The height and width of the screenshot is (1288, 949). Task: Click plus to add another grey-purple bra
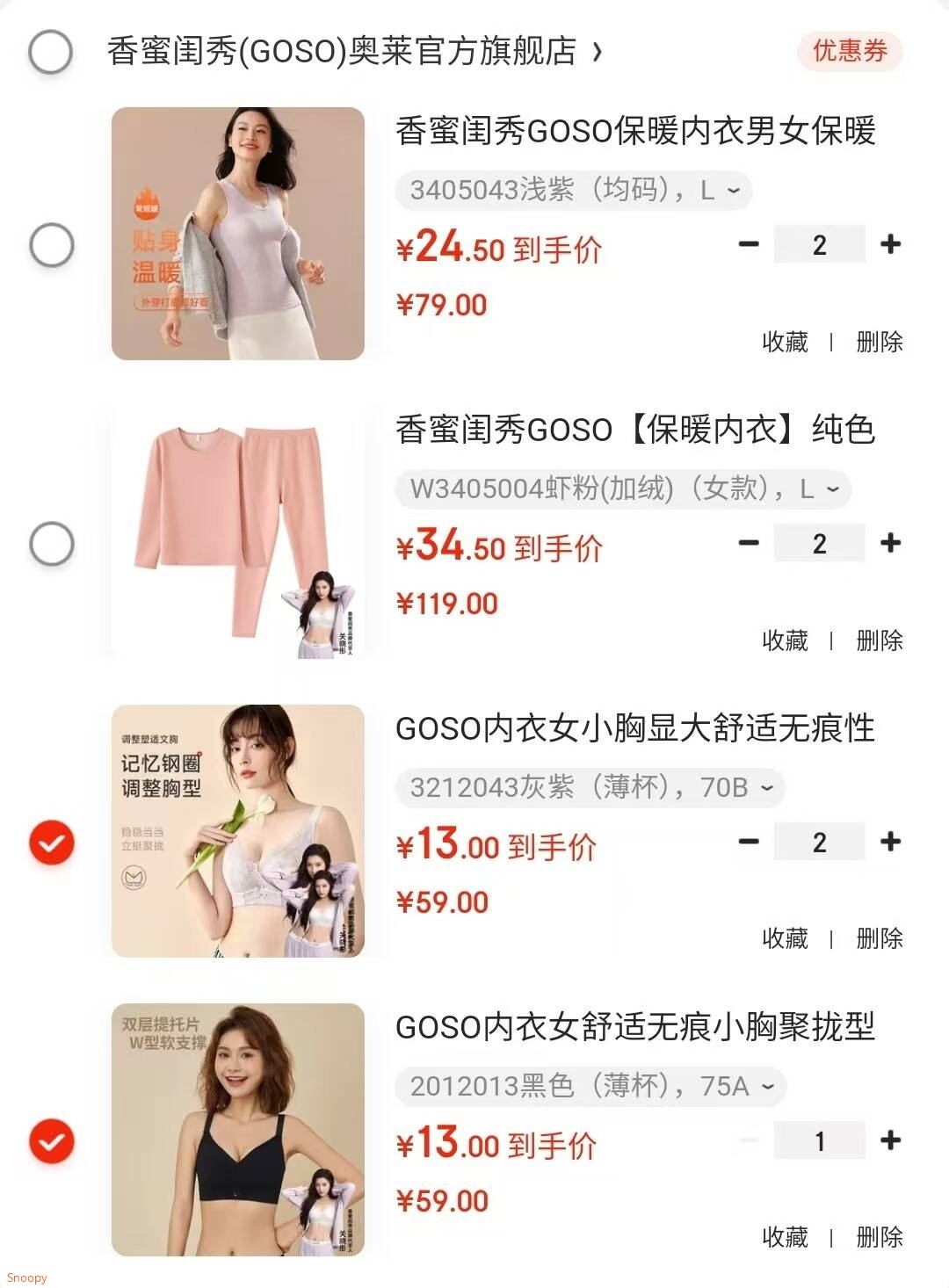click(891, 842)
